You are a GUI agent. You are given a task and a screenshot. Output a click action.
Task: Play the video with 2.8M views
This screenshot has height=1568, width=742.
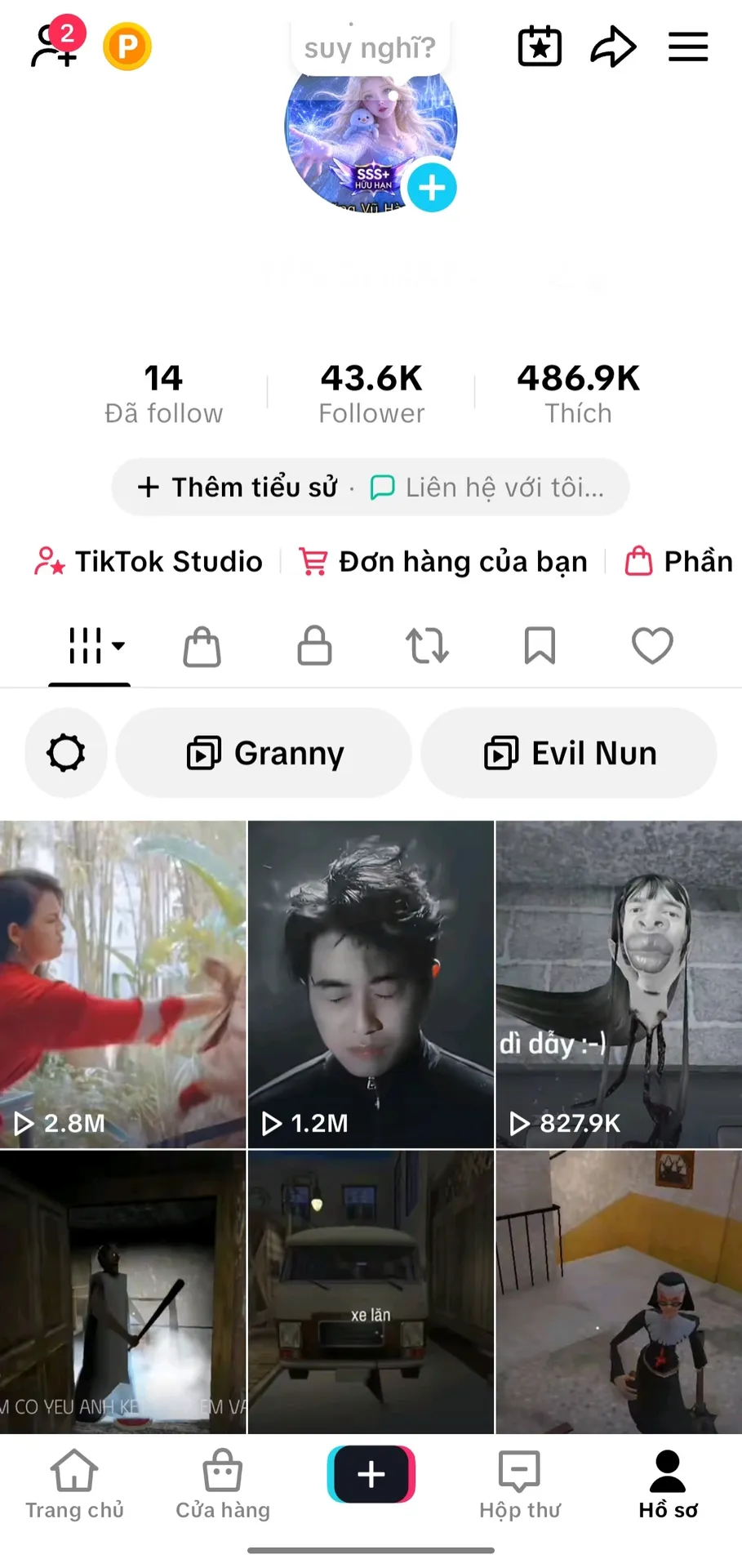[122, 984]
